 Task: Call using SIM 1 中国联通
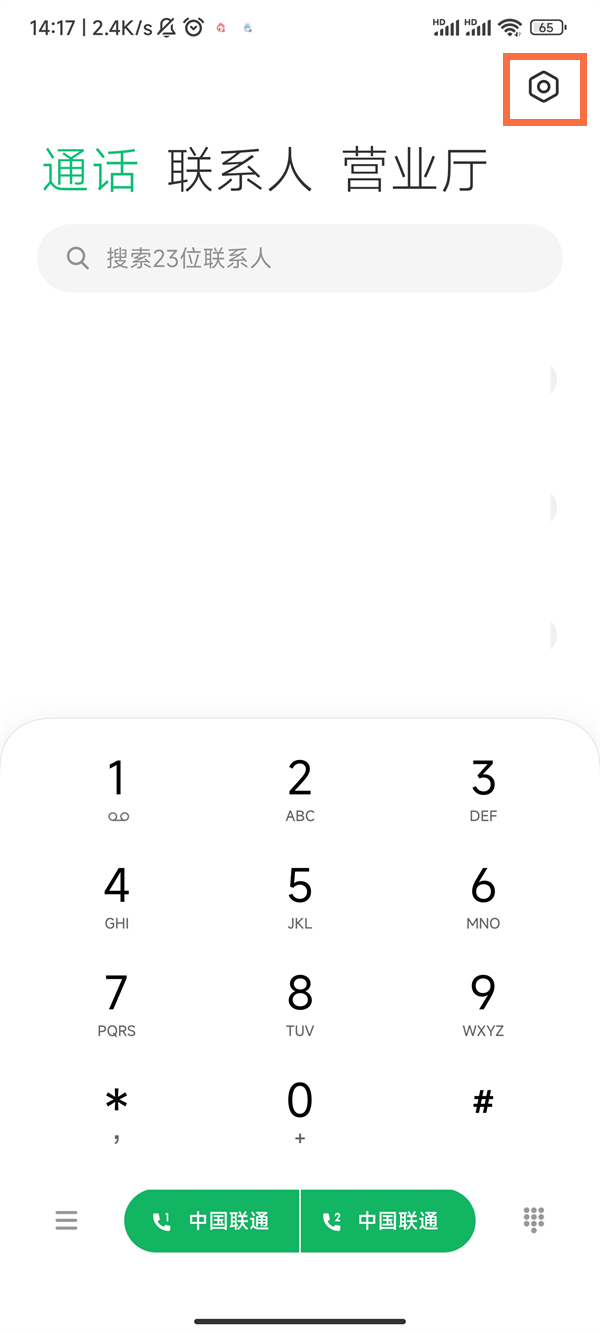tap(212, 1220)
